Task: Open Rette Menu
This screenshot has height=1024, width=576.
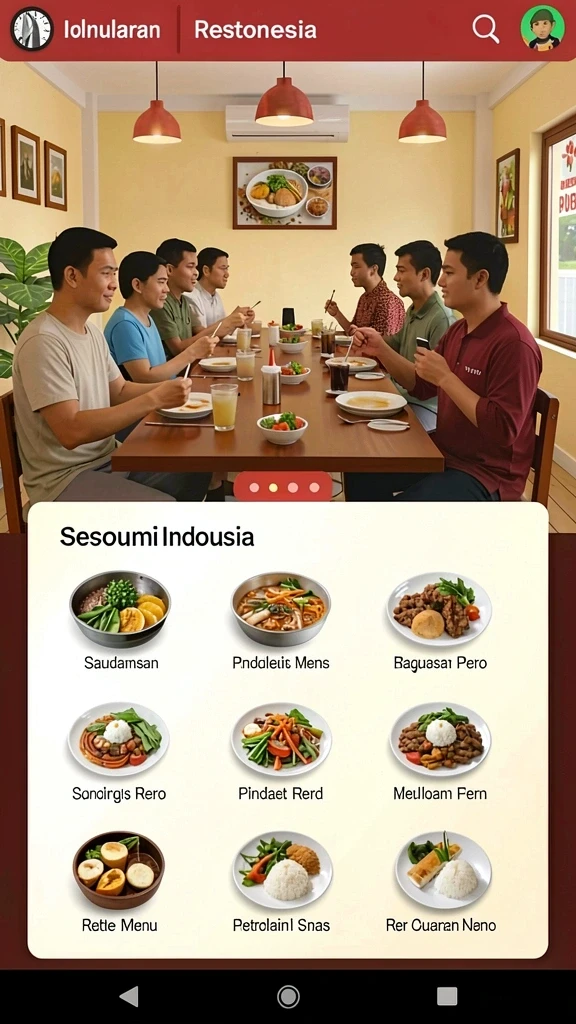Action: click(x=119, y=882)
